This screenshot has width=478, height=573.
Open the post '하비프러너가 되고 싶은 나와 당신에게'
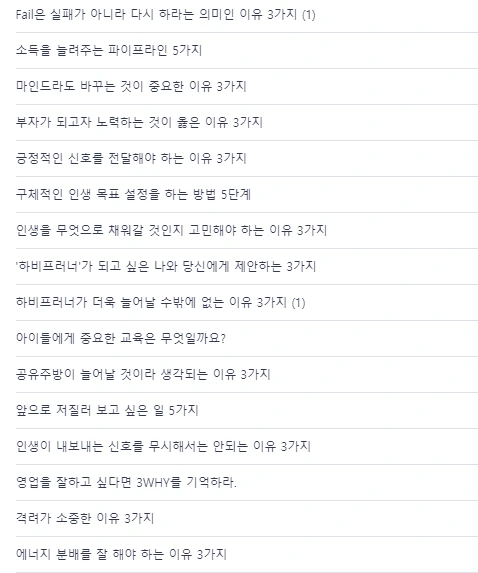tap(166, 266)
